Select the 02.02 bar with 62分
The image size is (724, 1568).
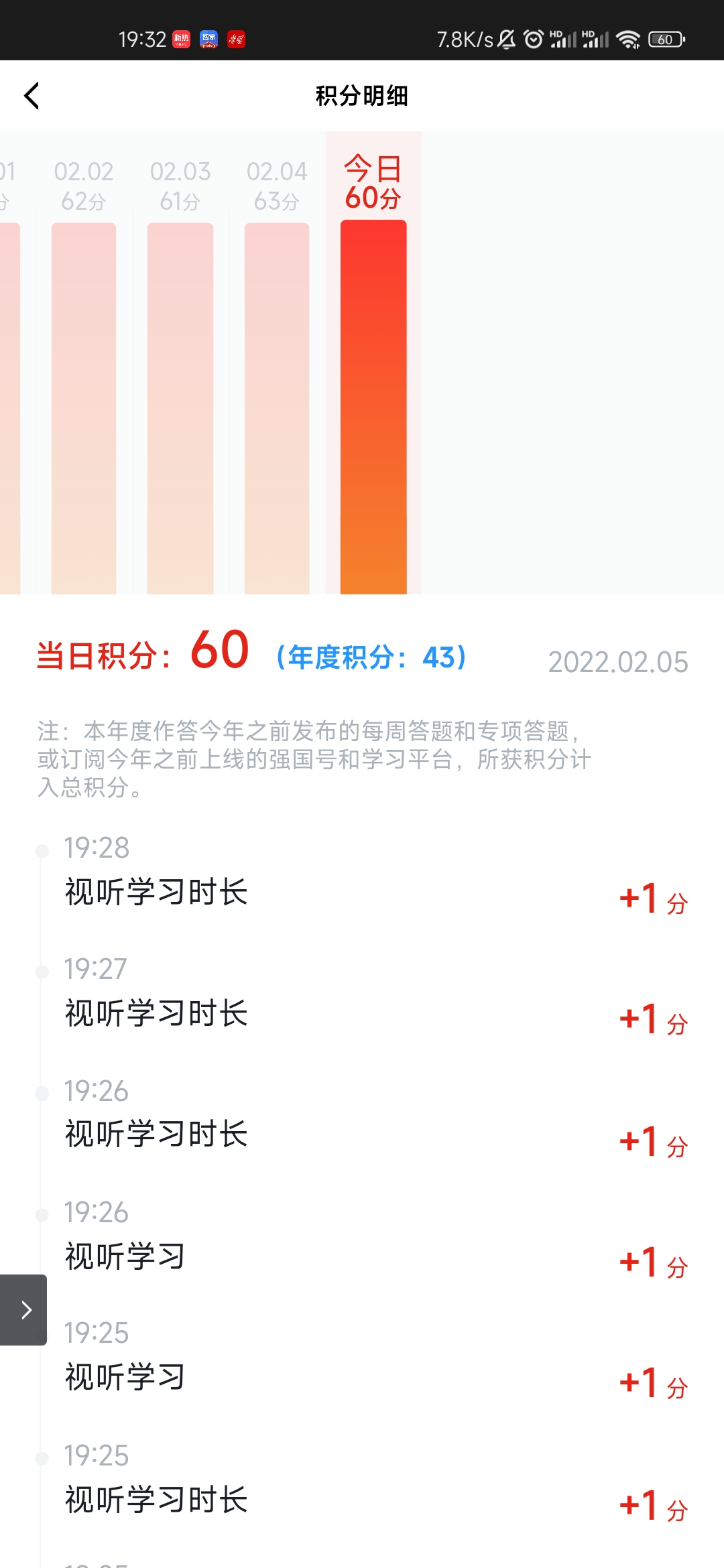(x=84, y=407)
